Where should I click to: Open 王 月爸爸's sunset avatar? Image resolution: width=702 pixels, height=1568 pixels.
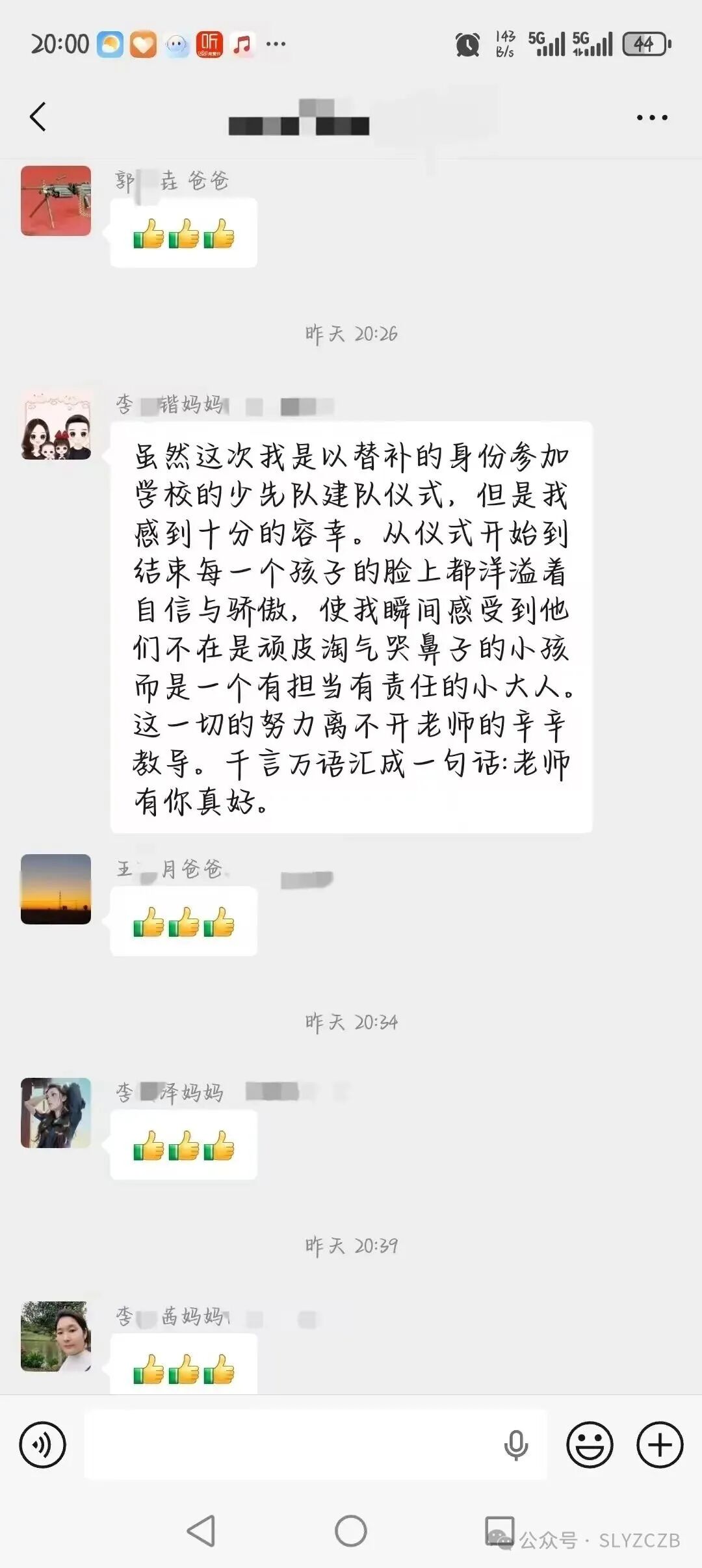coord(56,889)
